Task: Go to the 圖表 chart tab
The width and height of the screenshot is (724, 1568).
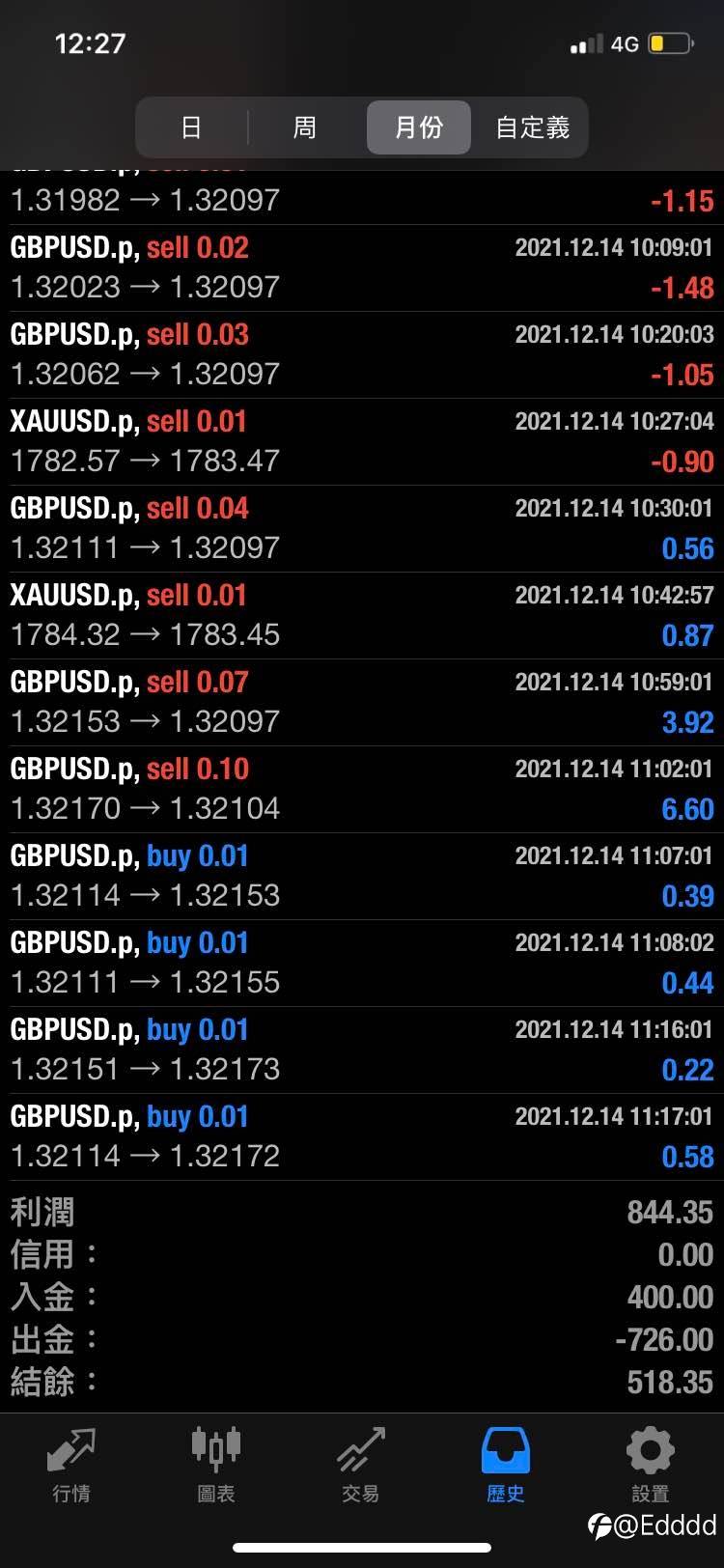Action: coord(216,1465)
